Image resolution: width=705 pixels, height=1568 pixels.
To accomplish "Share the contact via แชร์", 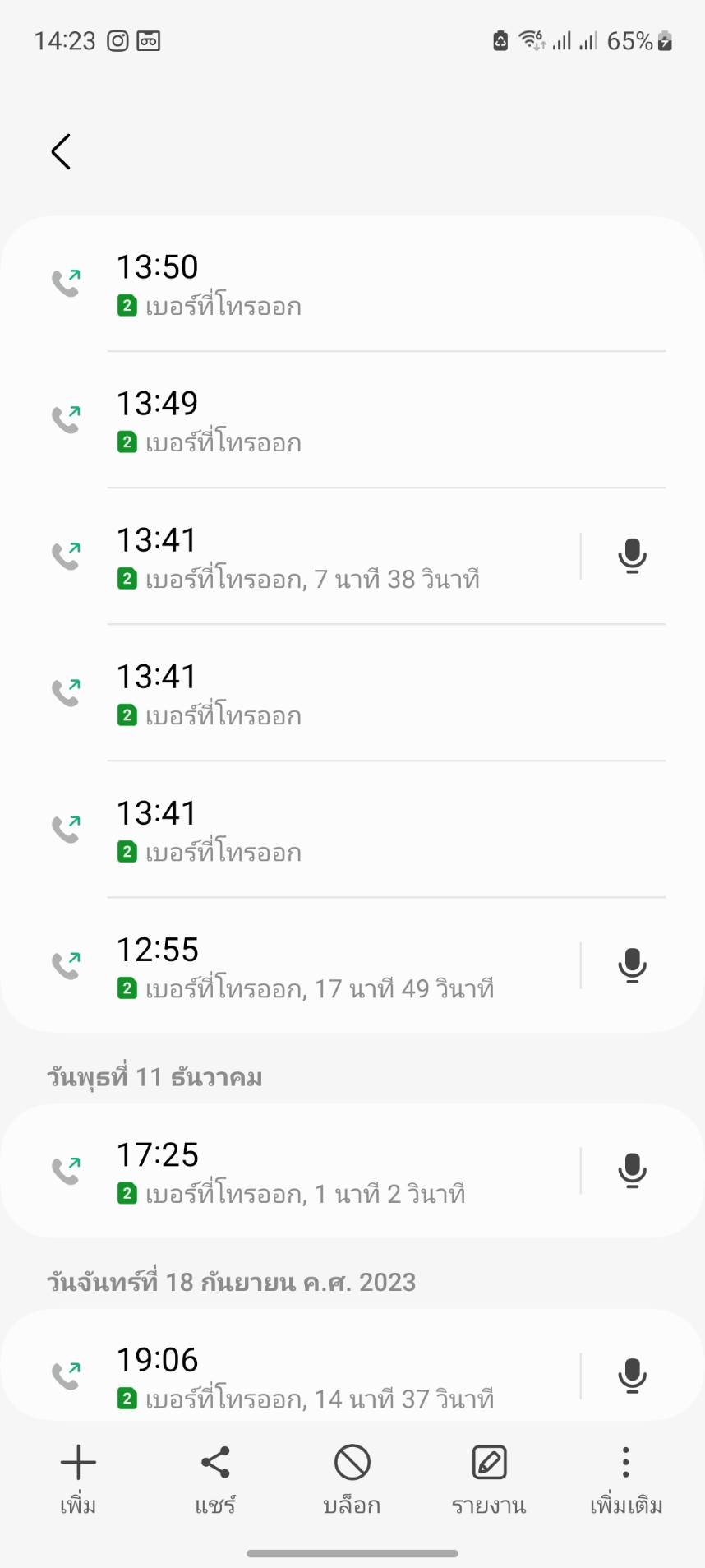I will [x=215, y=1480].
